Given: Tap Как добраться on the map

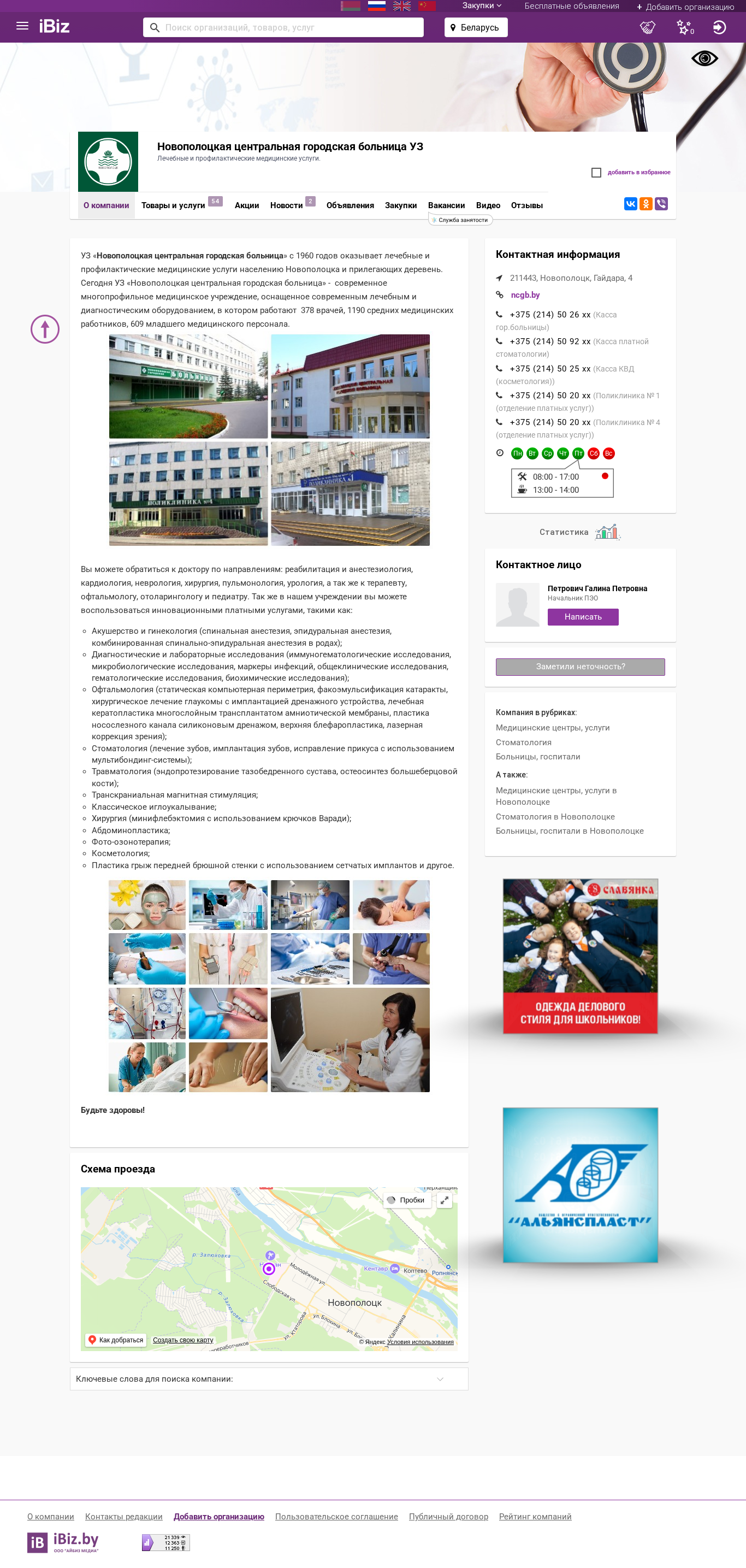Looking at the screenshot, I should point(116,1340).
